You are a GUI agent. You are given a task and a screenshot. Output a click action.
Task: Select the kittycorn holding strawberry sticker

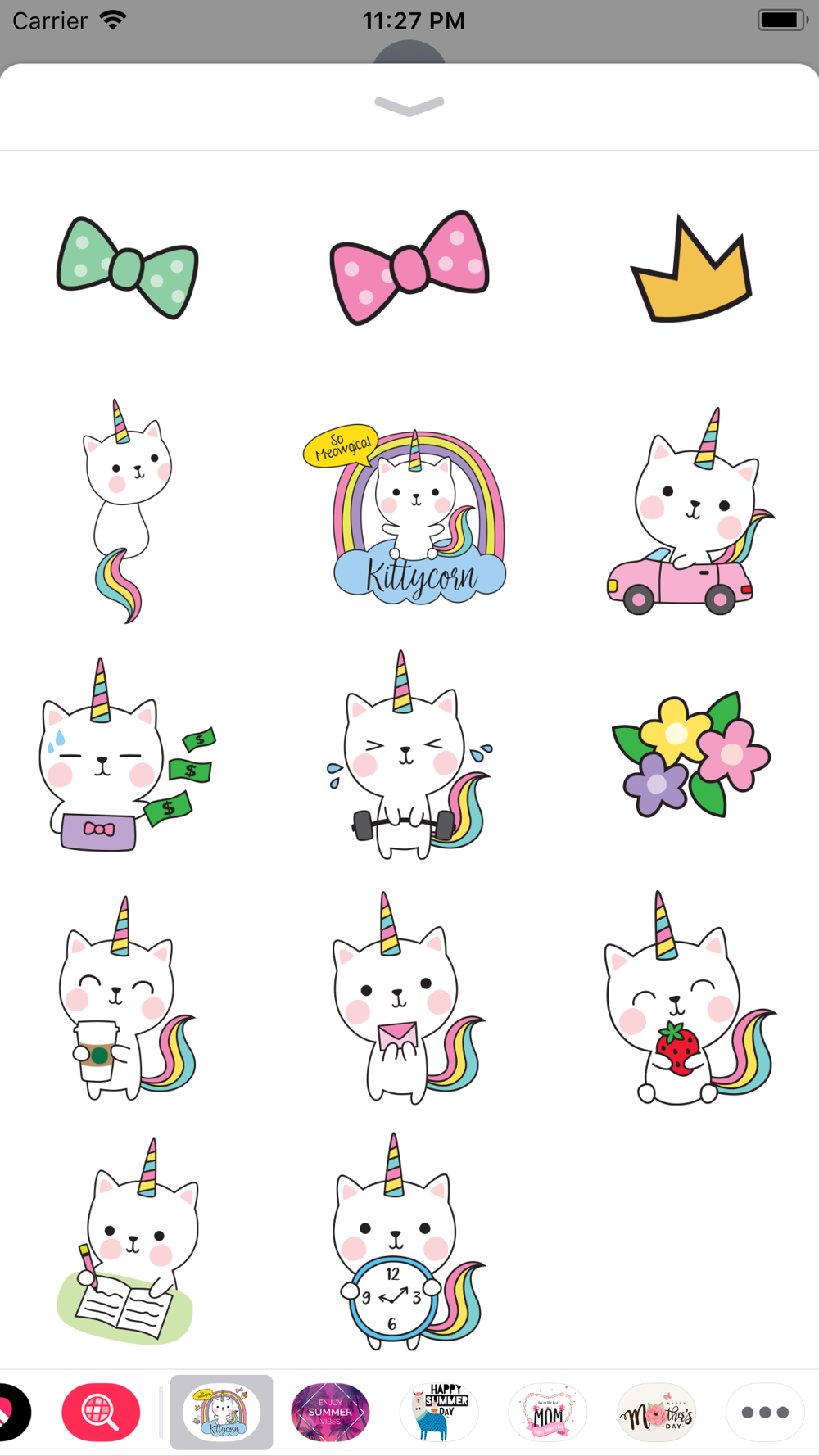click(690, 997)
